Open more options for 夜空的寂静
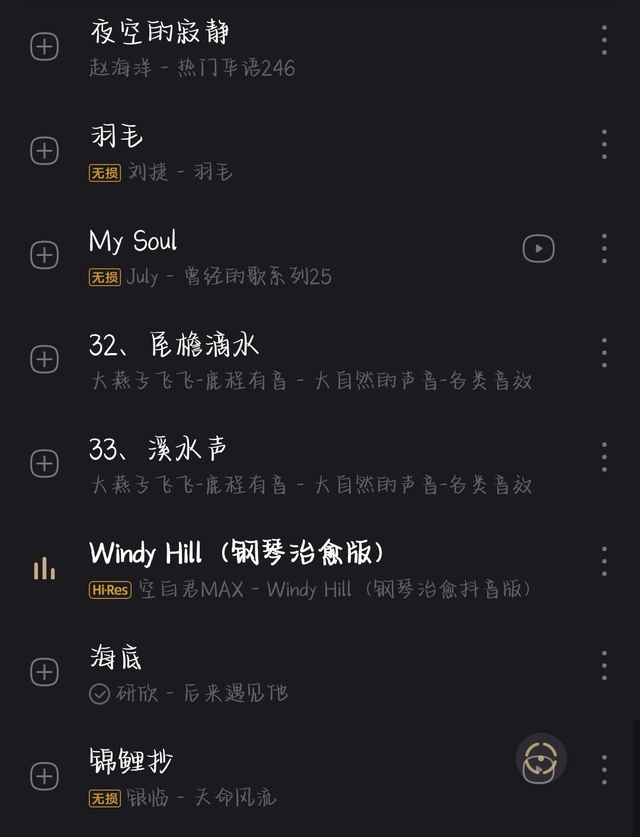Screen dimensions: 640x837 point(604,40)
